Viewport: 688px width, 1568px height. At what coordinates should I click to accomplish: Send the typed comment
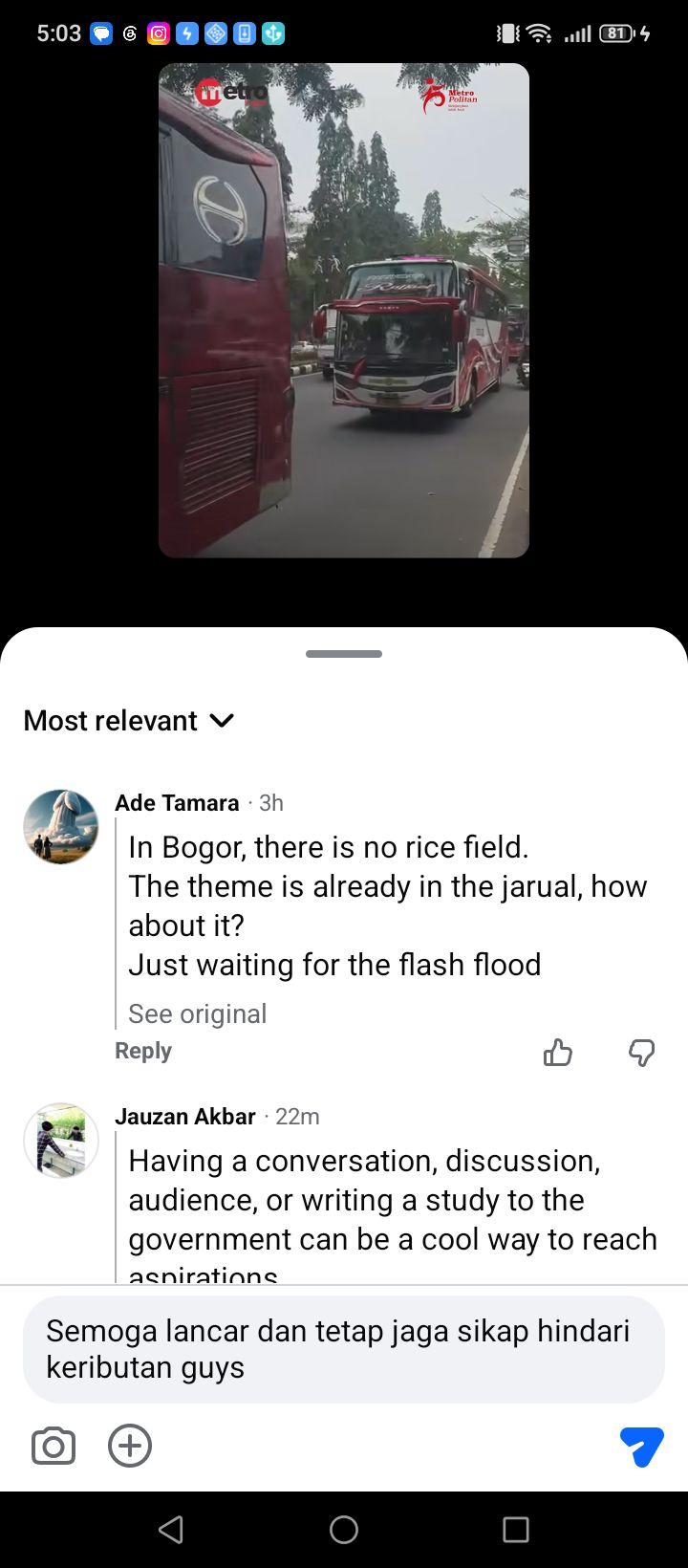(642, 1447)
